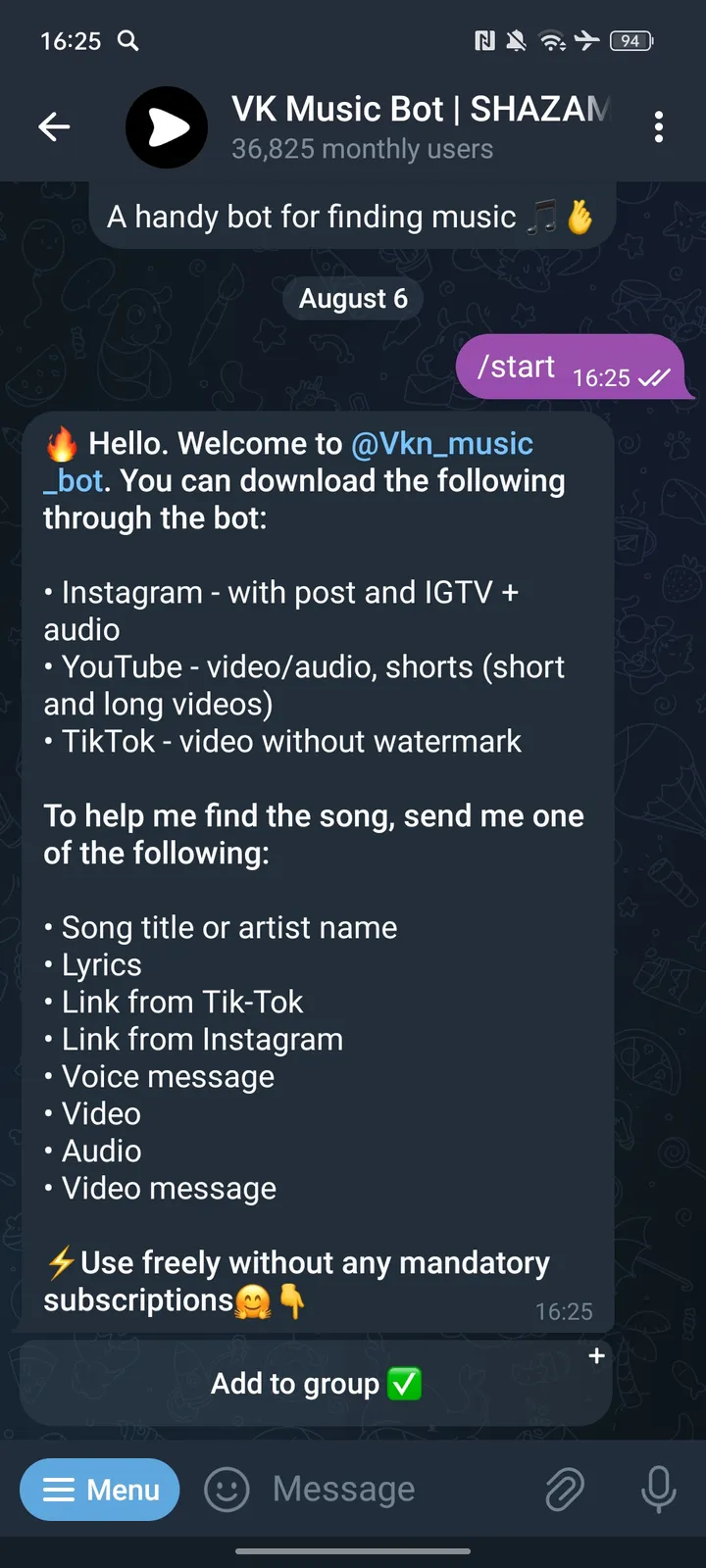The height and width of the screenshot is (1568, 706).
Task: Open the three-dot chat options menu
Action: (x=659, y=126)
